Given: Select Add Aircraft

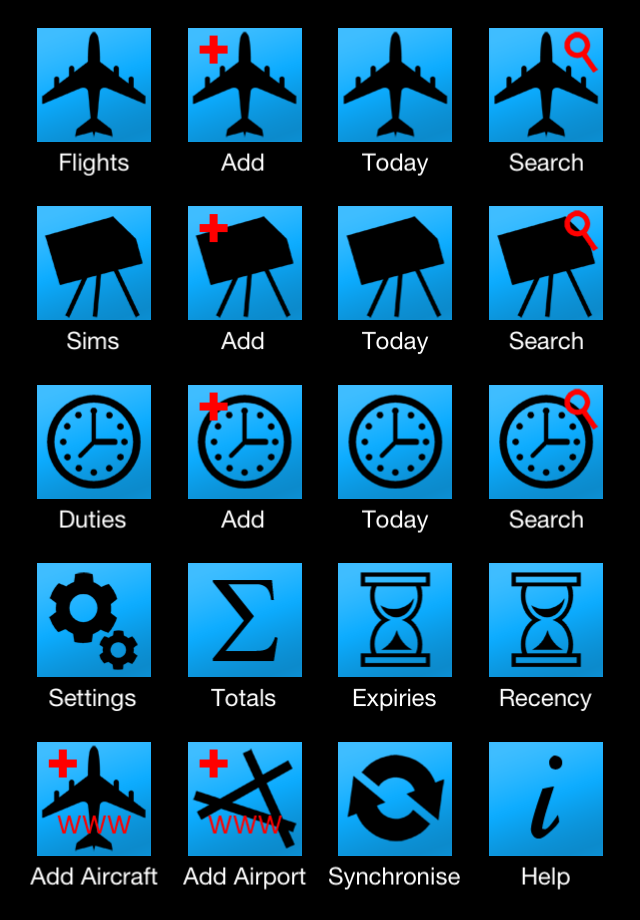Looking at the screenshot, I should 94,799.
